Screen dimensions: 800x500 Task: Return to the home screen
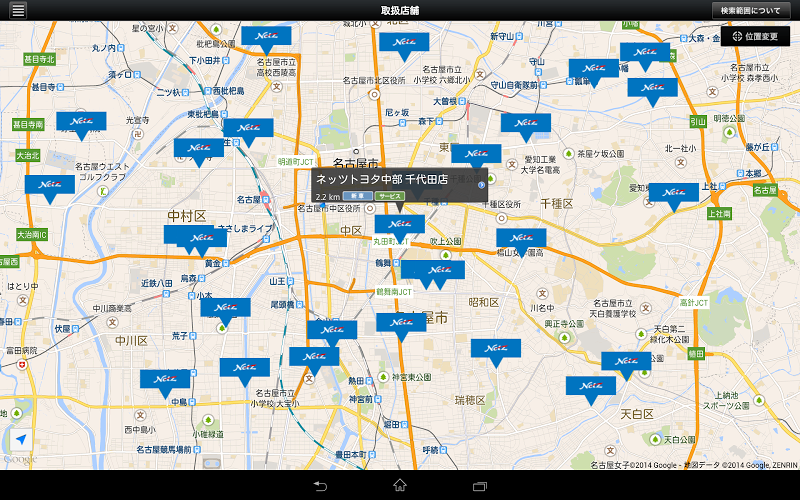tap(400, 486)
